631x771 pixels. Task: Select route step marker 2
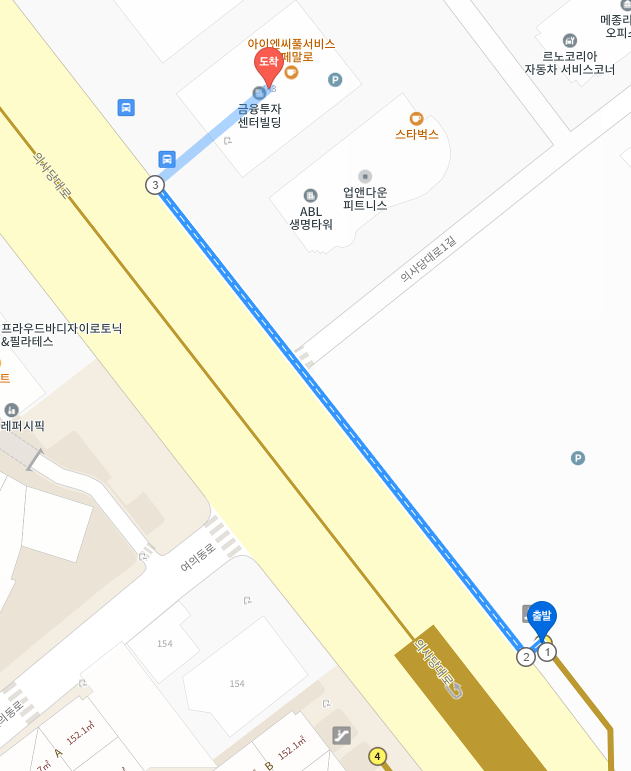click(x=526, y=657)
